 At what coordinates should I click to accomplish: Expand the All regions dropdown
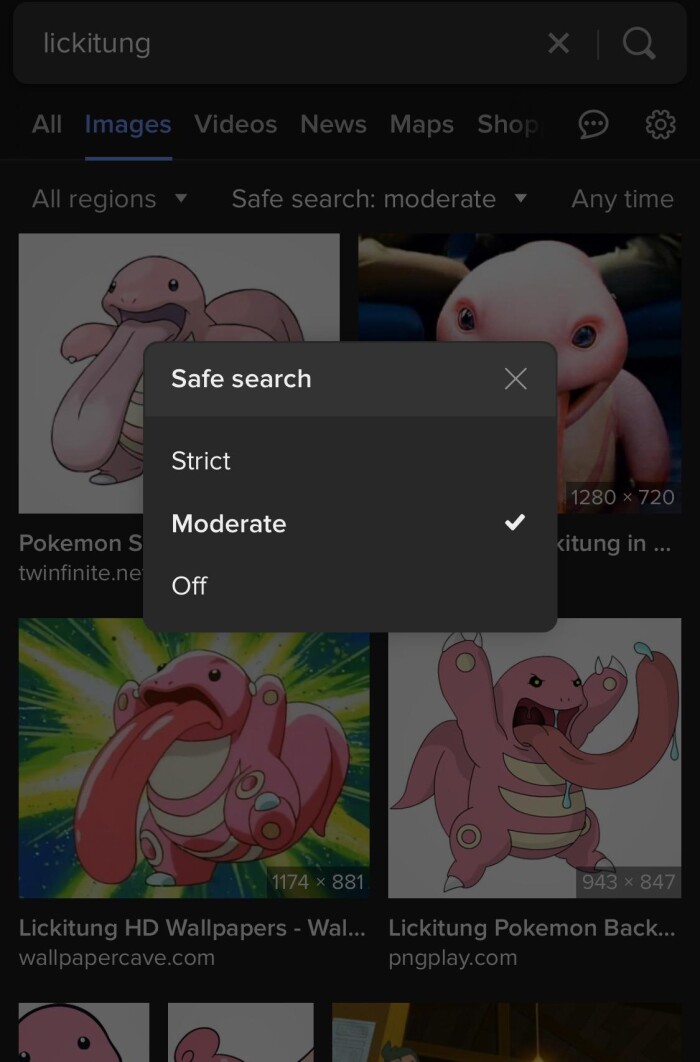click(x=109, y=199)
